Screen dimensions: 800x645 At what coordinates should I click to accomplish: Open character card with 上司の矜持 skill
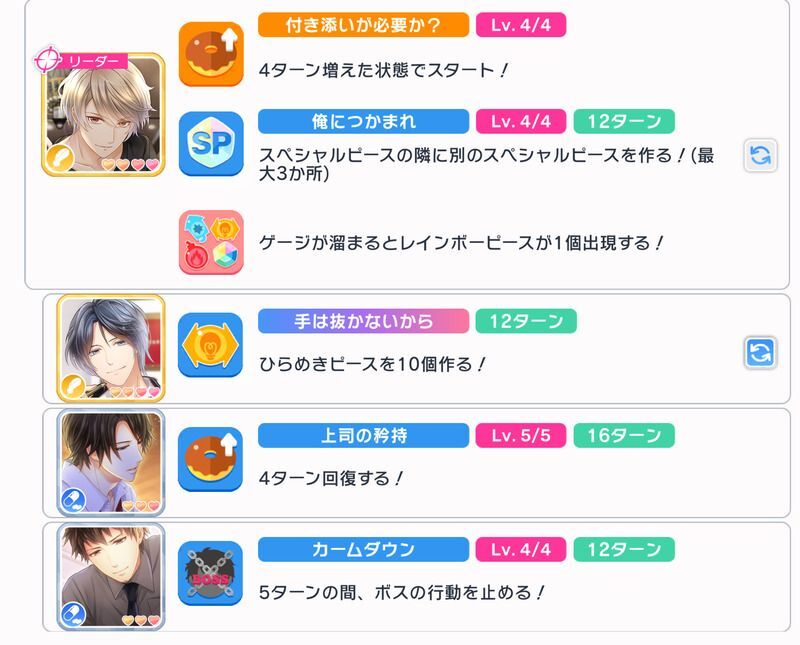click(110, 461)
